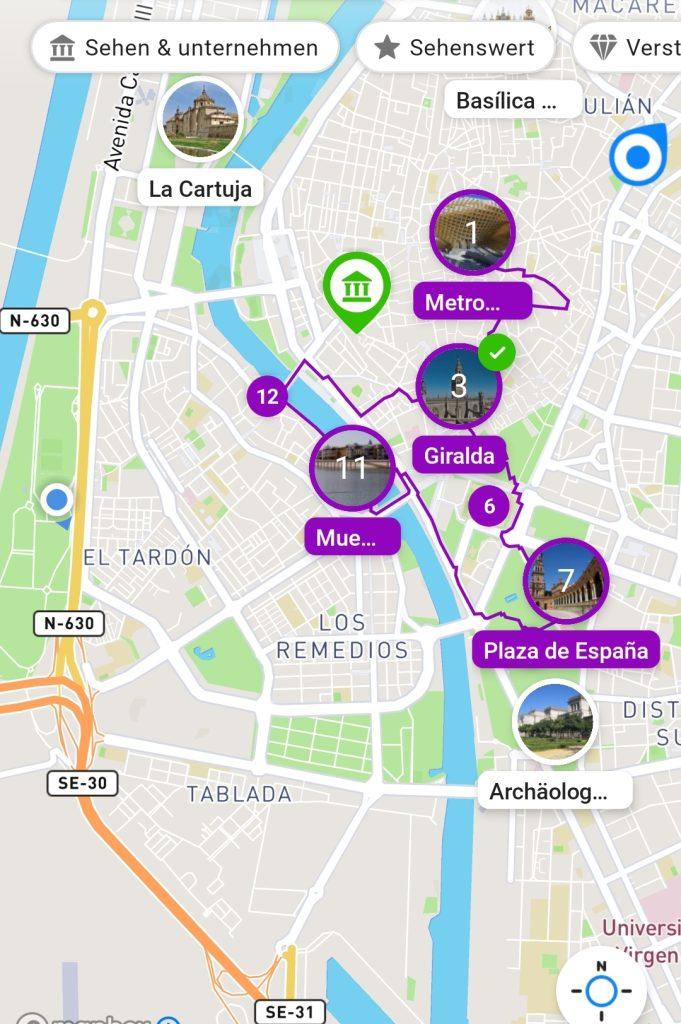Viewport: 681px width, 1024px height.
Task: Open tour stop 11 museum marker
Action: pyautogui.click(x=352, y=467)
